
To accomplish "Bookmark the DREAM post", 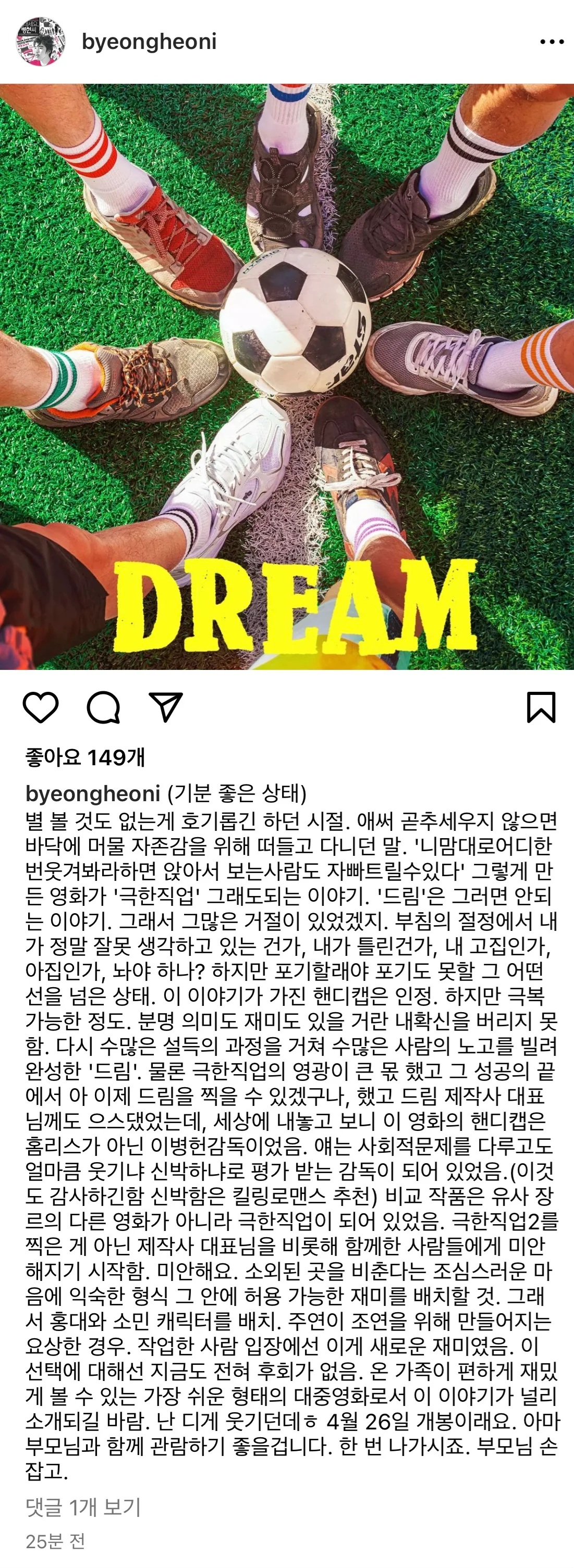I will 541,707.
